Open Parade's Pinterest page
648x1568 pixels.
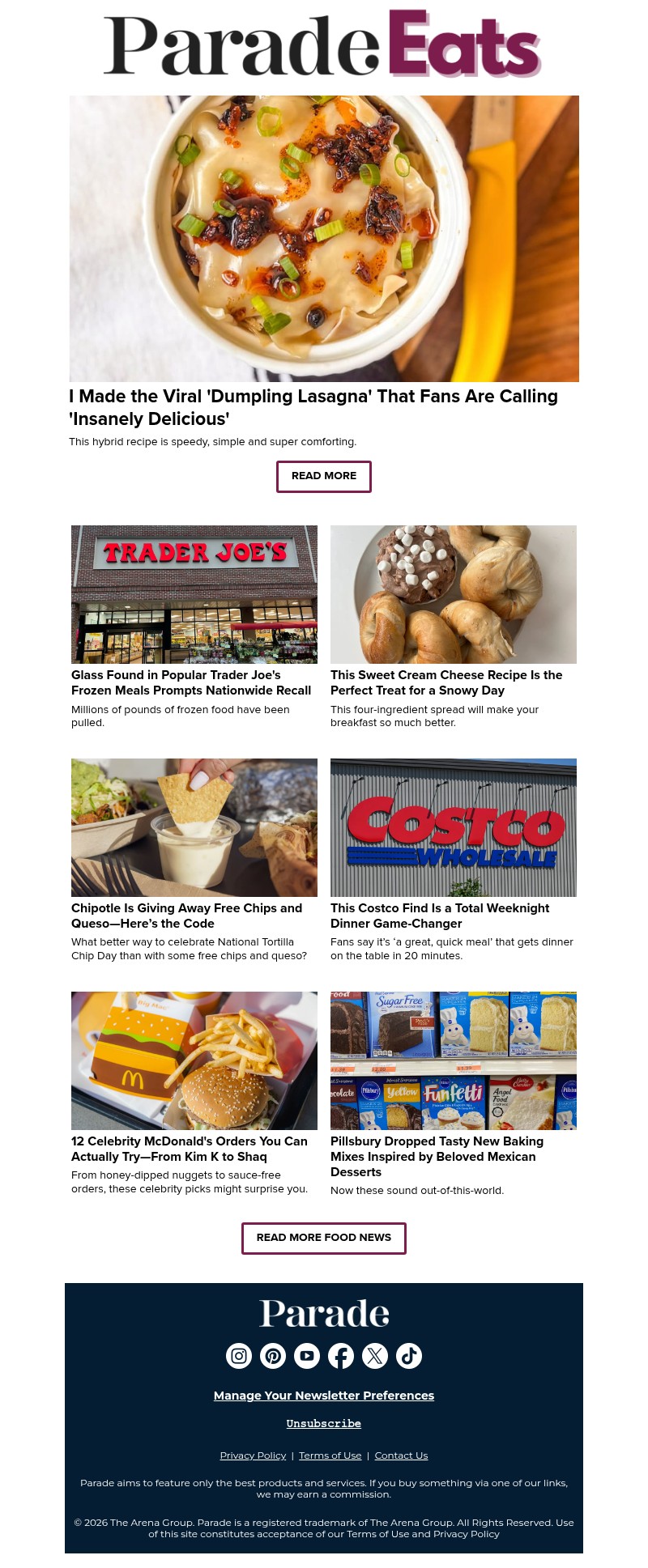click(x=273, y=1356)
